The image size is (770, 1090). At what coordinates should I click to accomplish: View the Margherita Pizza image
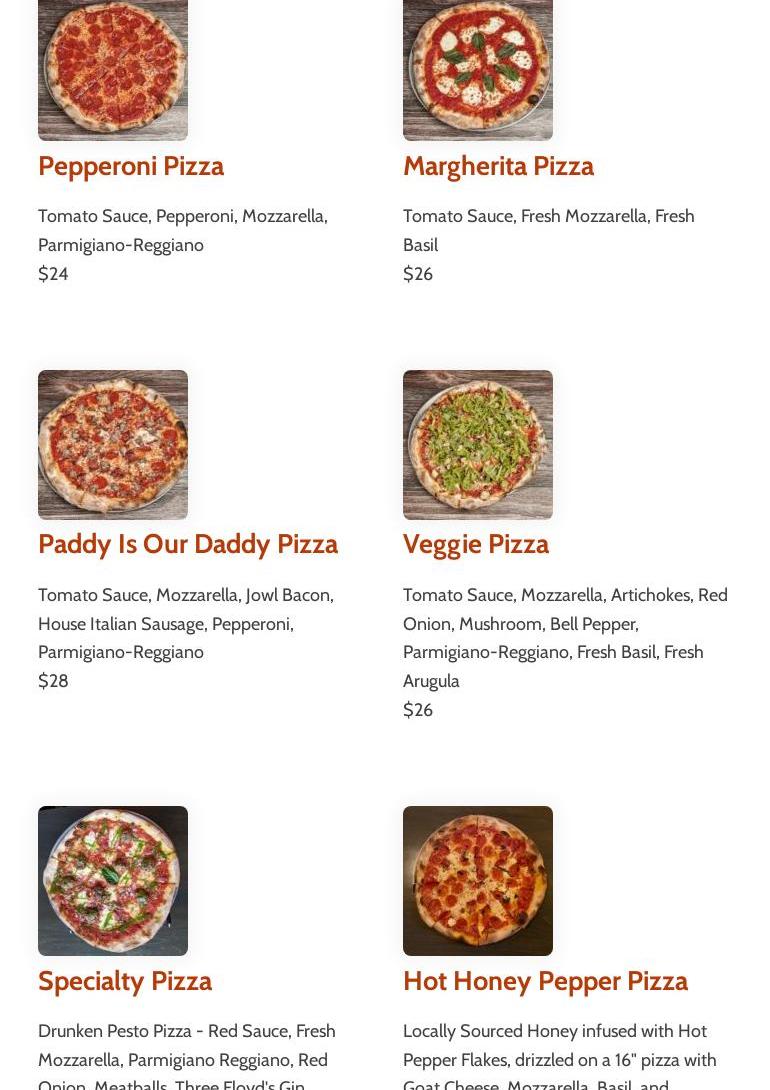pyautogui.click(x=478, y=68)
